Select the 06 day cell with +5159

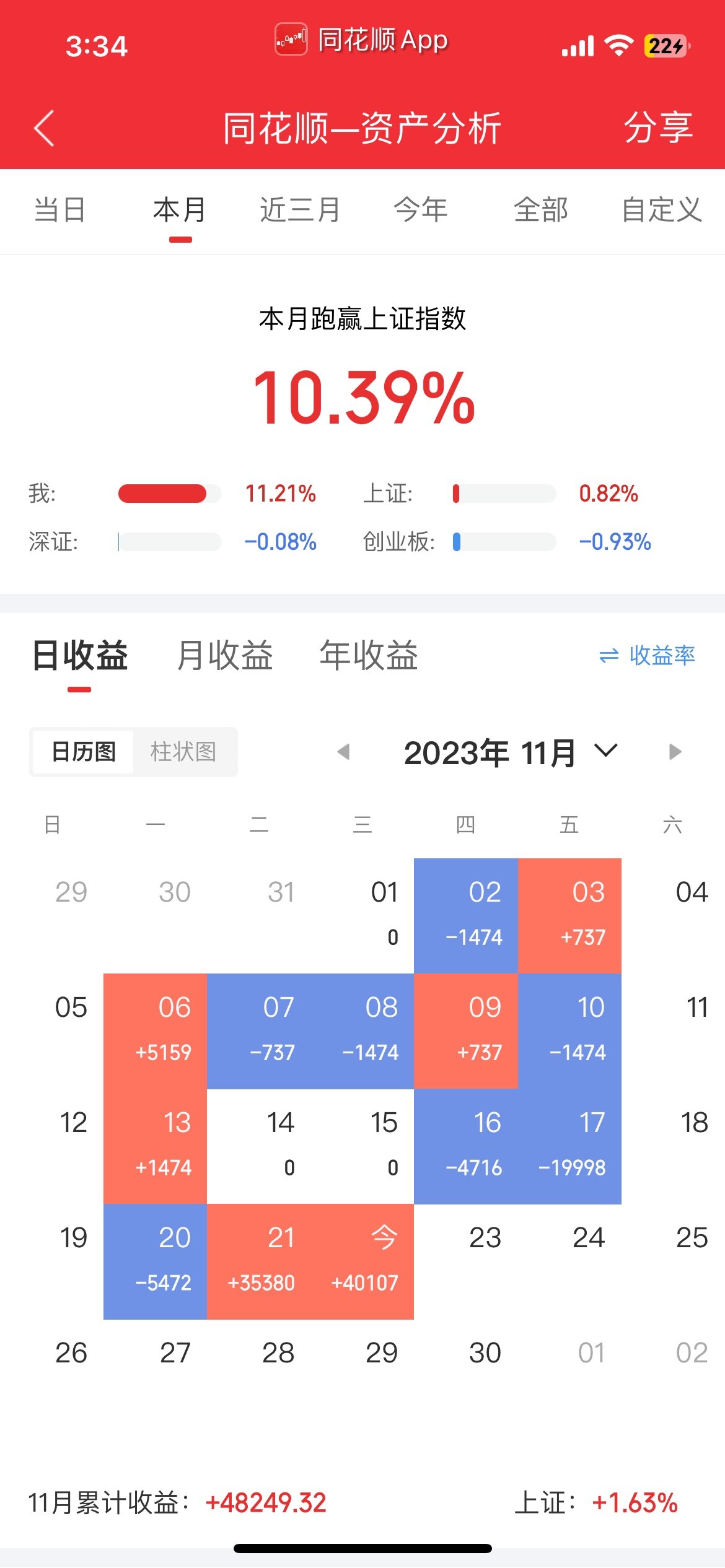click(156, 1031)
